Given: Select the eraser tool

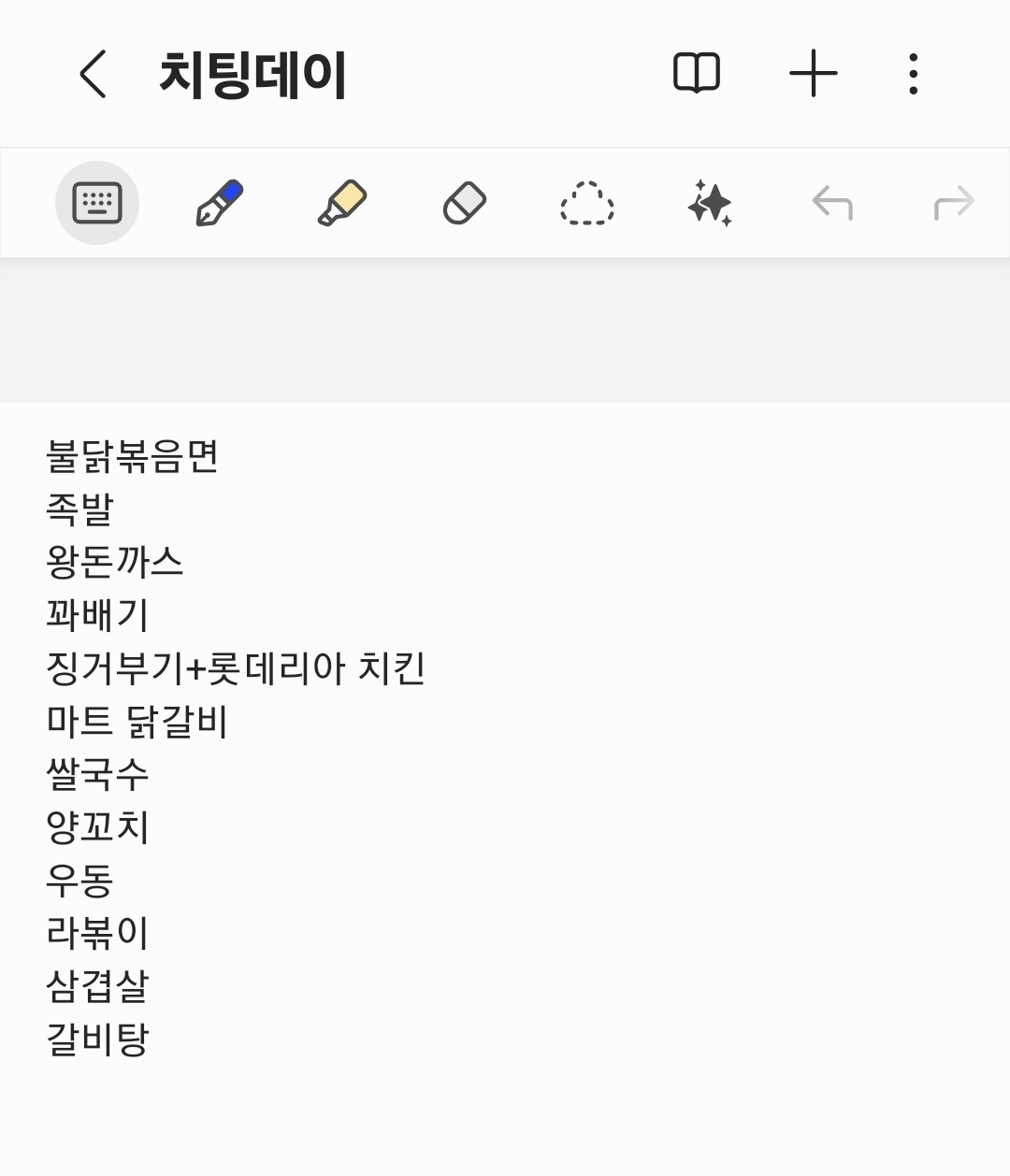Looking at the screenshot, I should 464,203.
